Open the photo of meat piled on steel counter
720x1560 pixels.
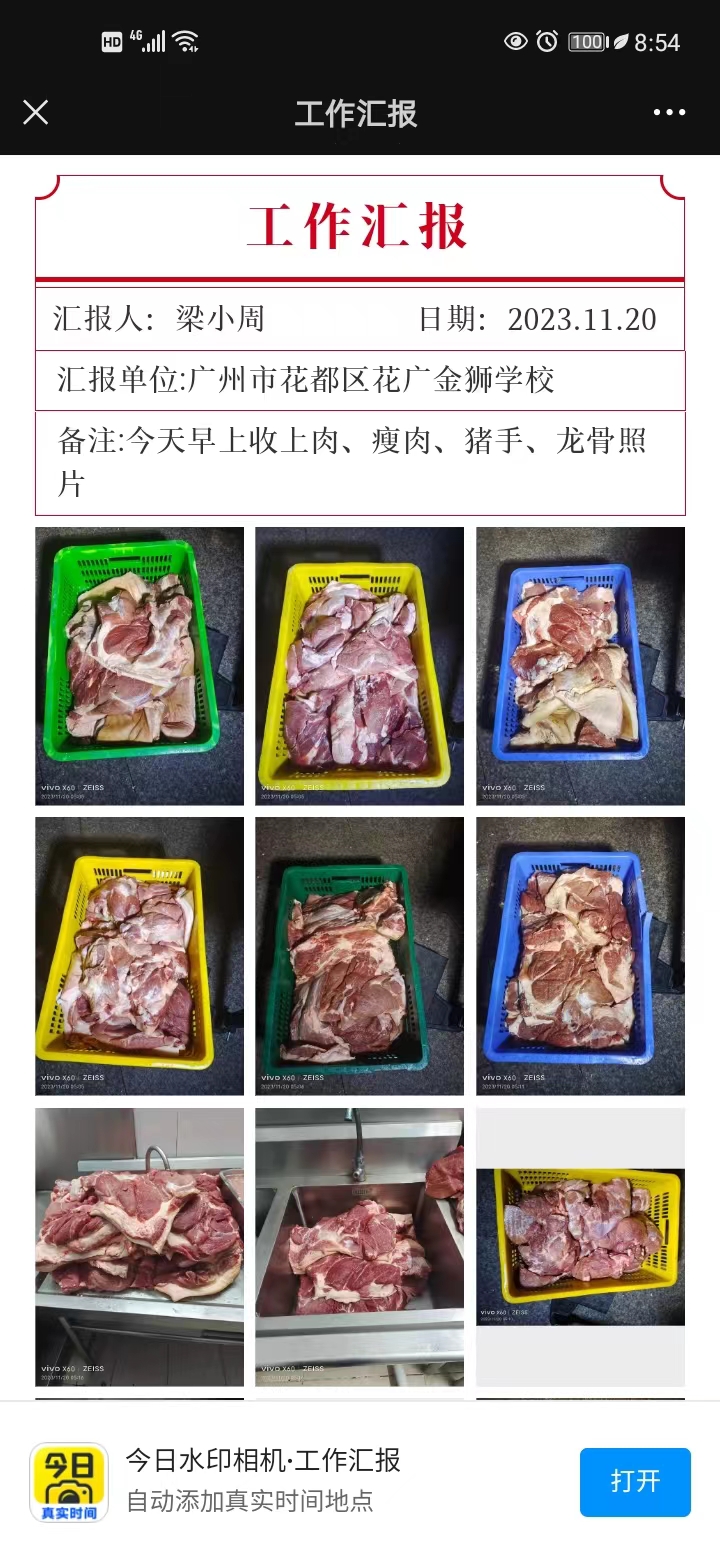coord(139,1246)
